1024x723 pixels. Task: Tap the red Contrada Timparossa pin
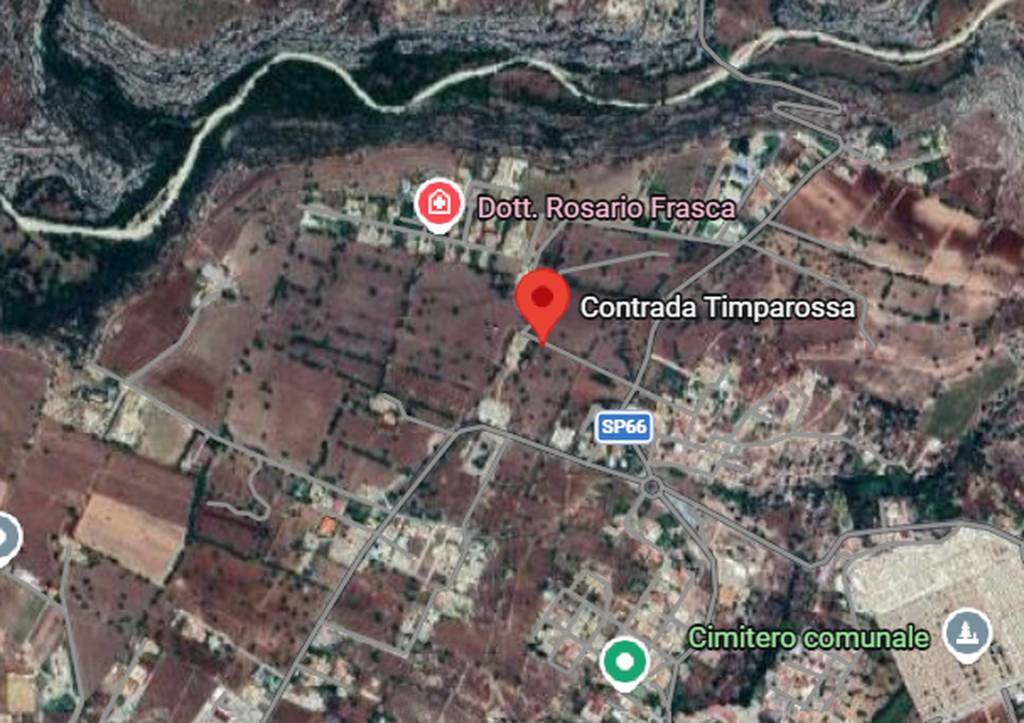point(542,298)
